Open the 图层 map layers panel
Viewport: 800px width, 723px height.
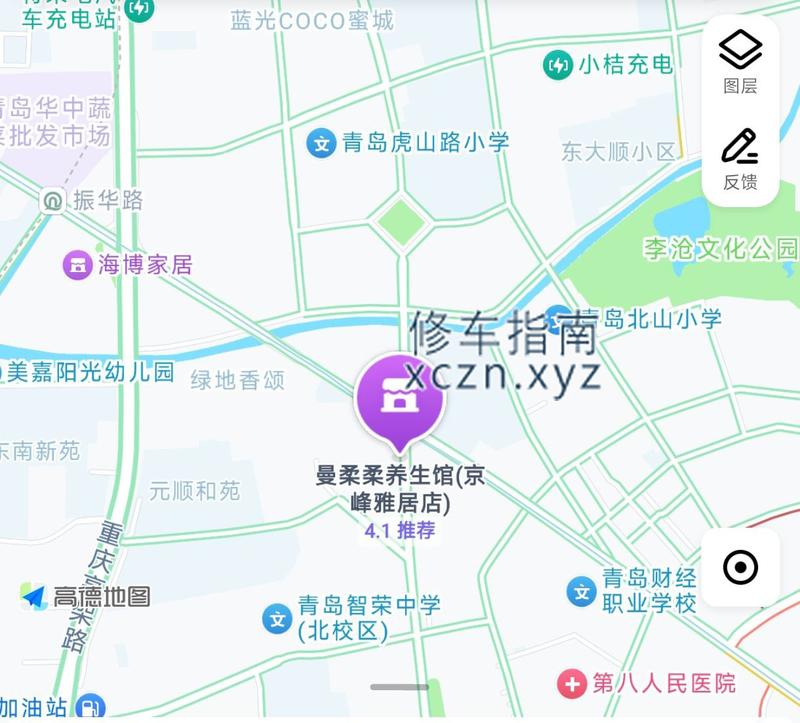click(x=740, y=61)
